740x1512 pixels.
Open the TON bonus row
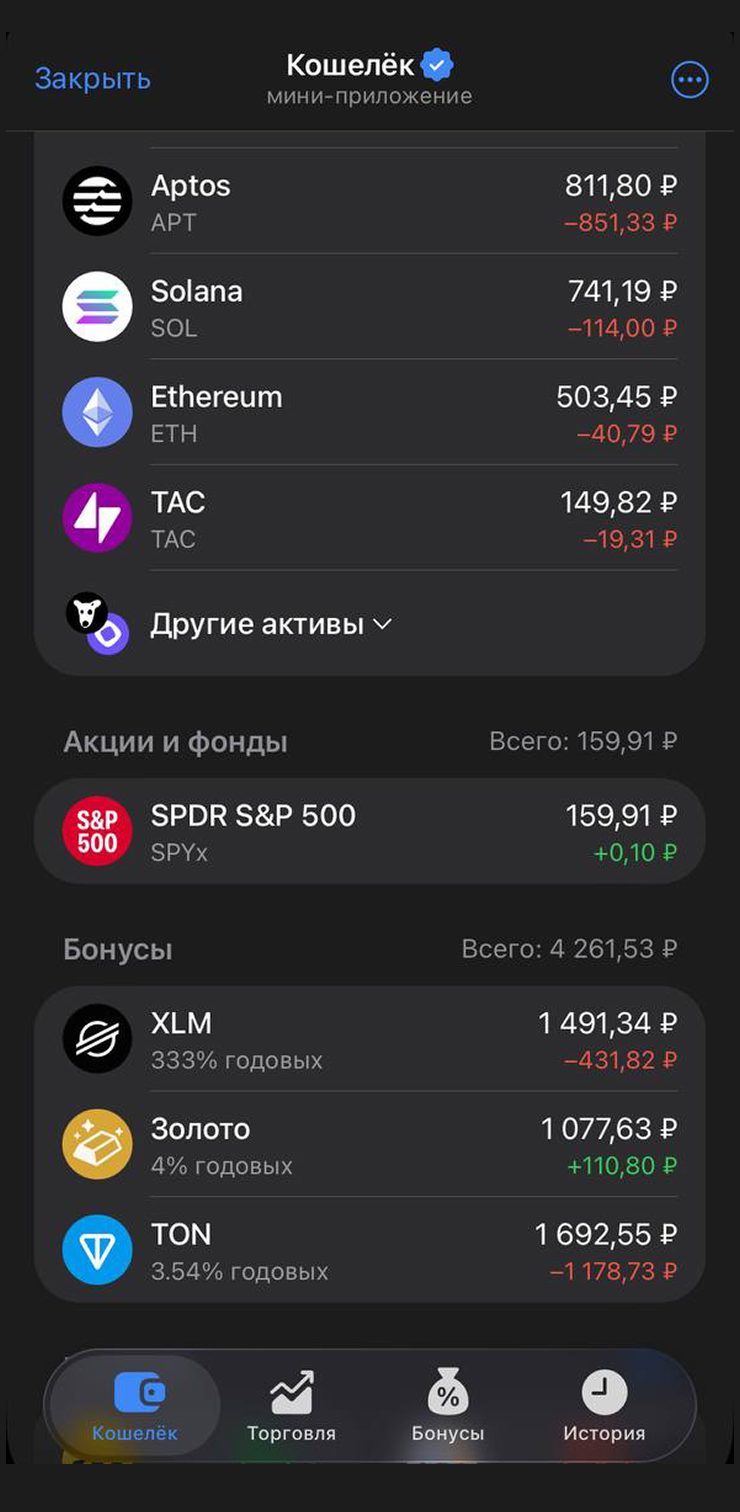(370, 1251)
